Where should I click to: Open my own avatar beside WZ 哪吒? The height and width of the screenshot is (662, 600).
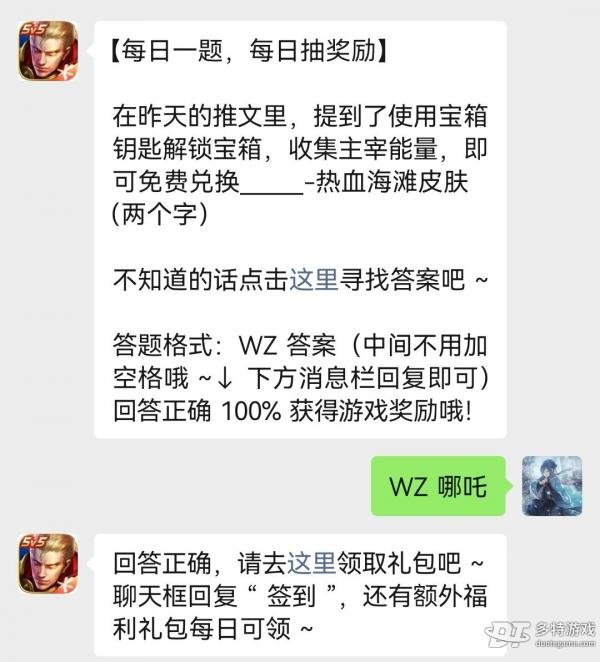pyautogui.click(x=552, y=486)
